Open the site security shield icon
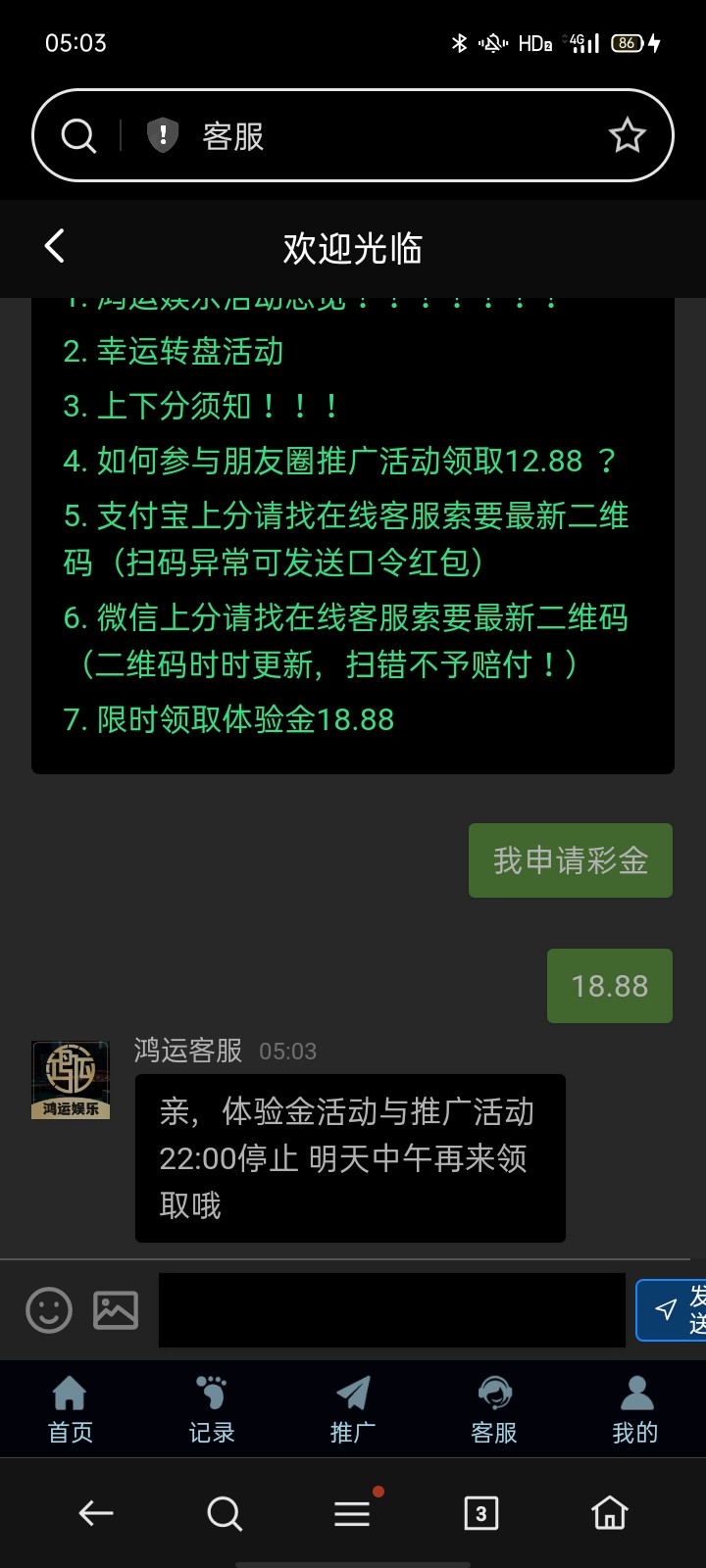 tap(163, 135)
